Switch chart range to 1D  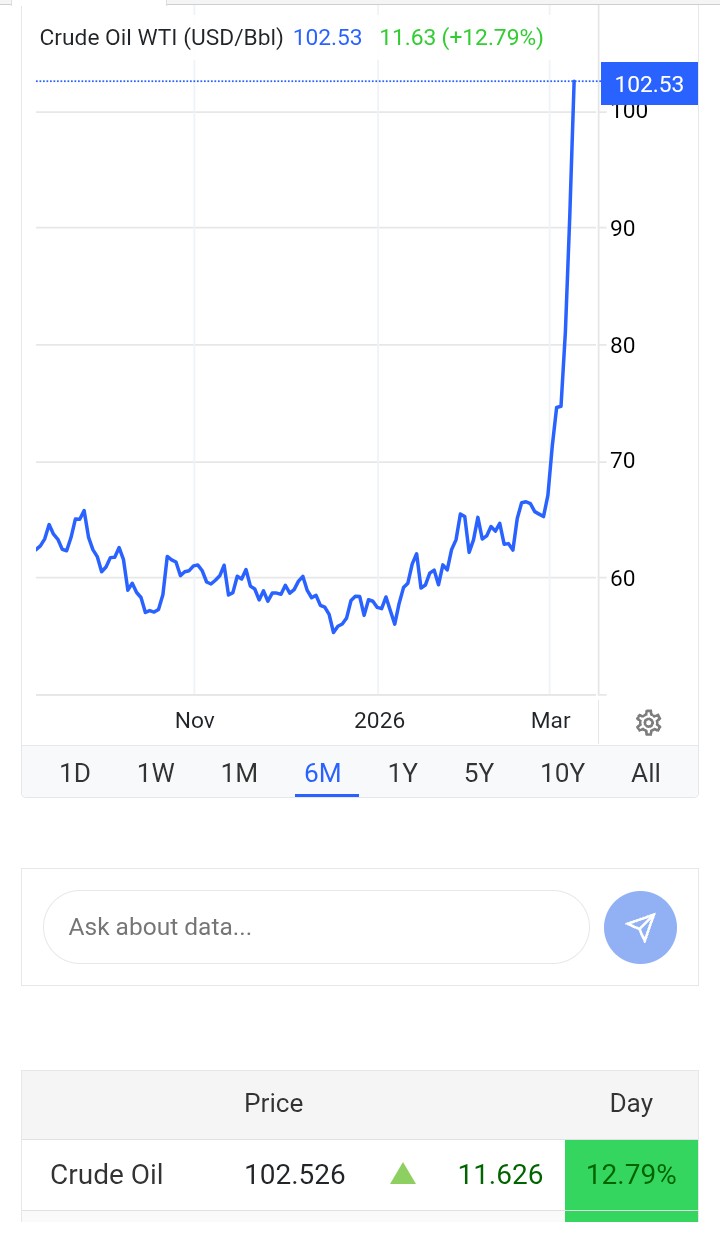point(75,773)
